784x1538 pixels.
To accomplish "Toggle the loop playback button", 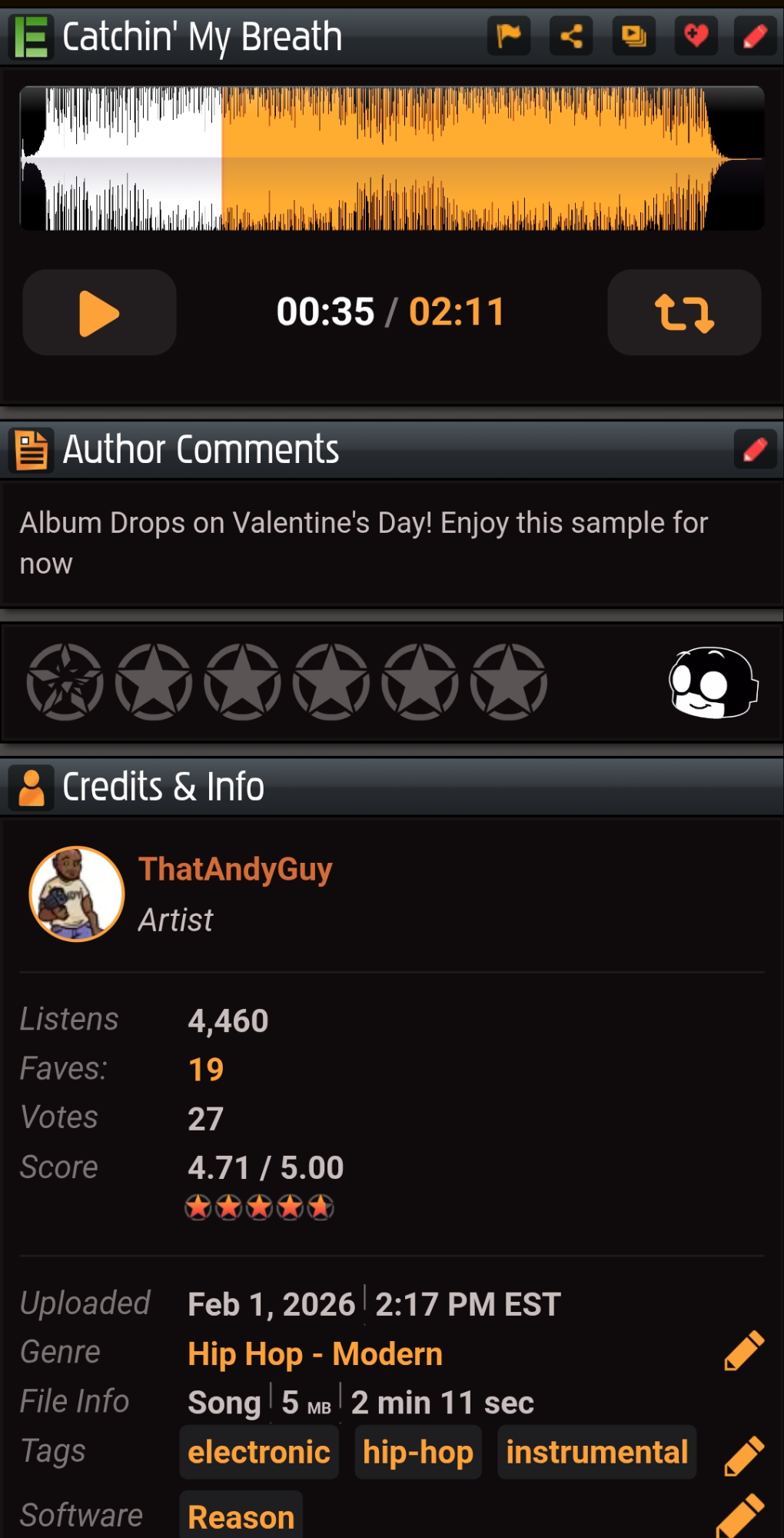I will coord(684,313).
